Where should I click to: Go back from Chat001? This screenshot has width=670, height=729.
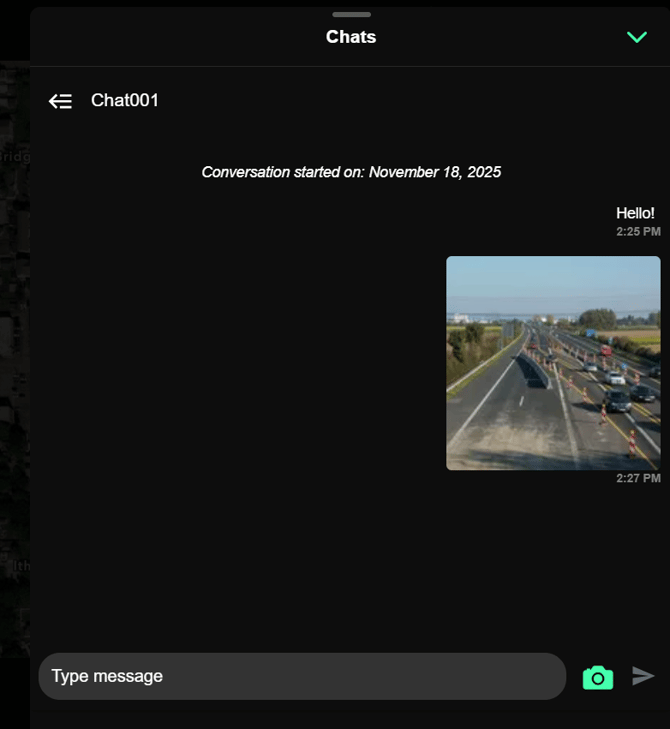click(x=60, y=101)
